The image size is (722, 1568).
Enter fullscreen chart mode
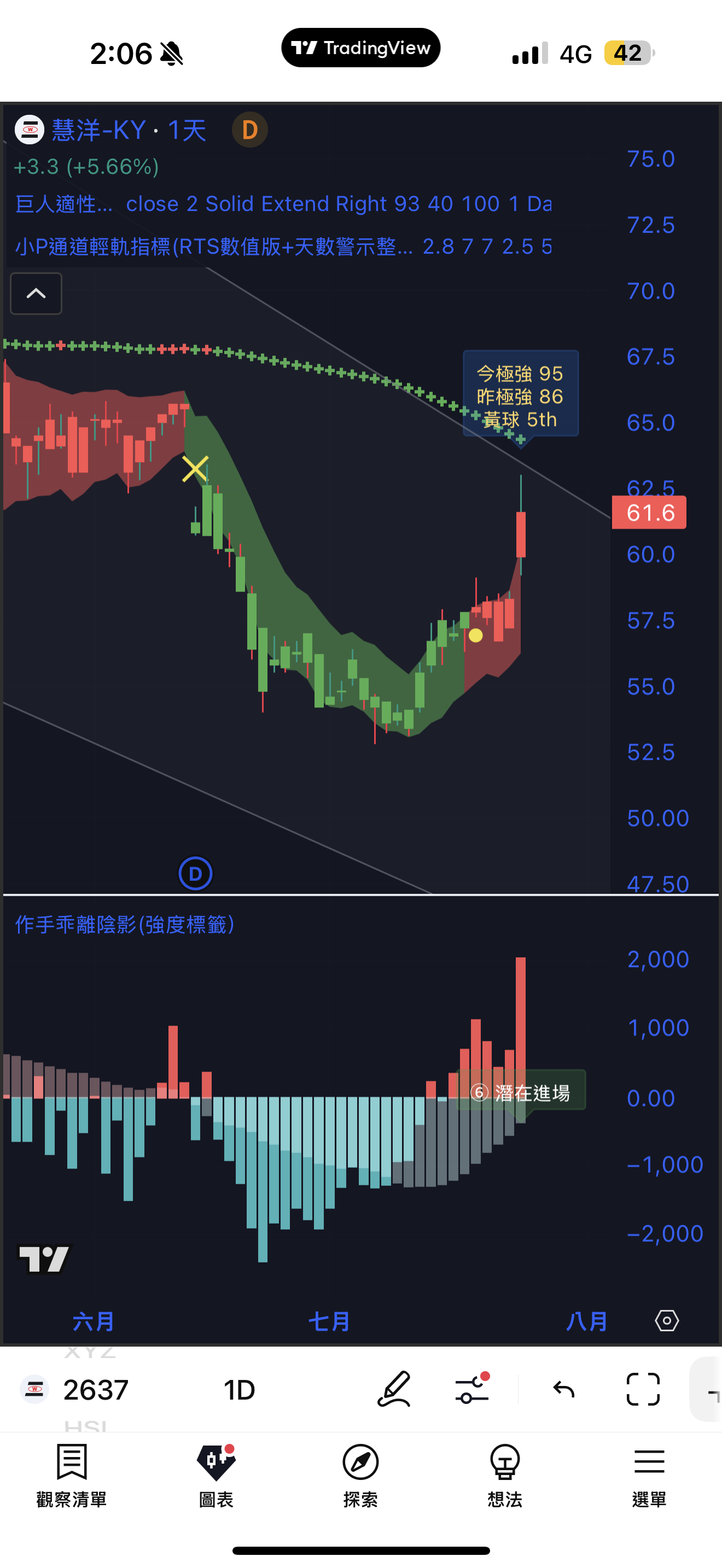point(643,1390)
